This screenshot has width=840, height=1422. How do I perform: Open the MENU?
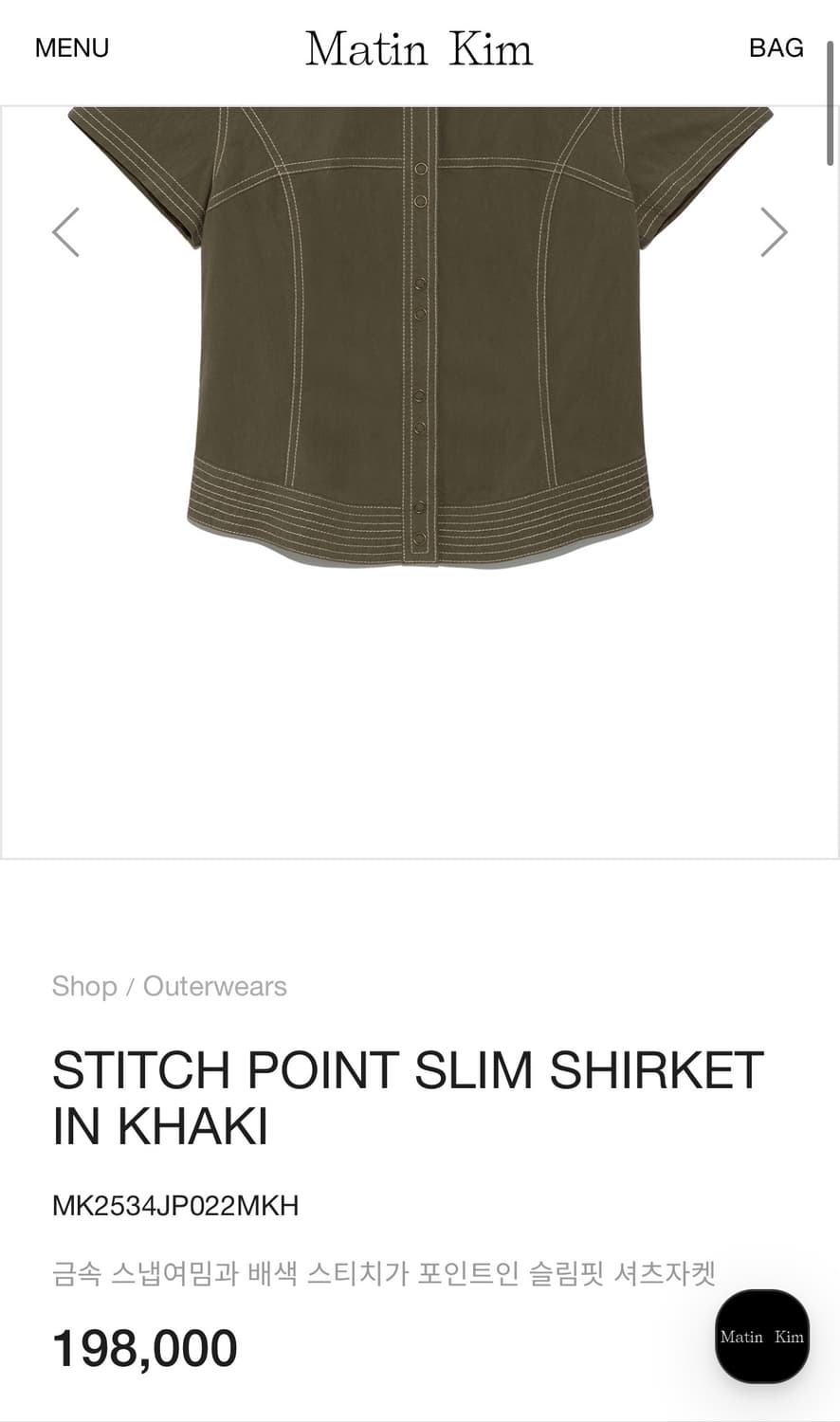coord(71,47)
